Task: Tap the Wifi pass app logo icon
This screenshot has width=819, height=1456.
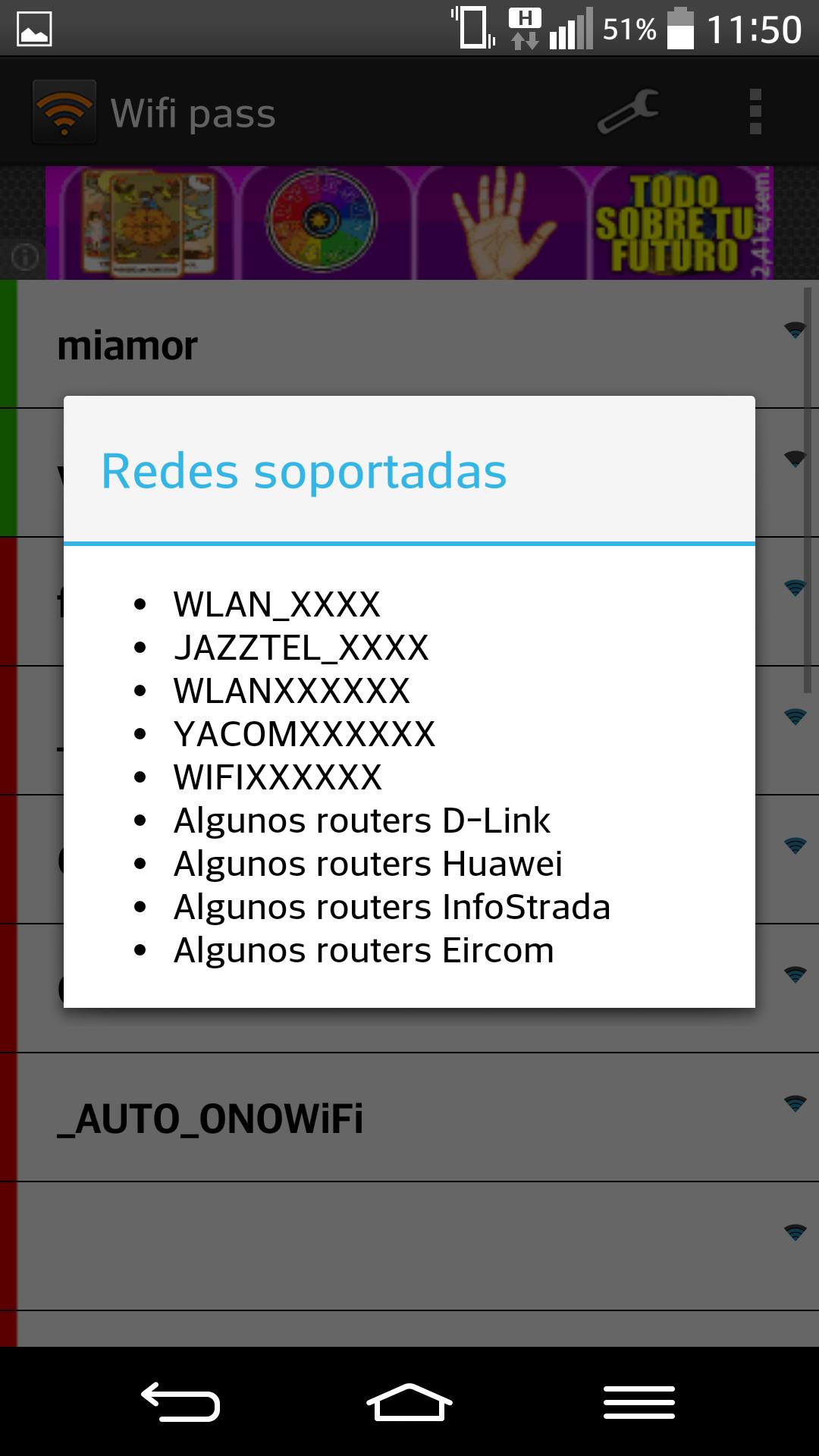Action: (x=64, y=112)
